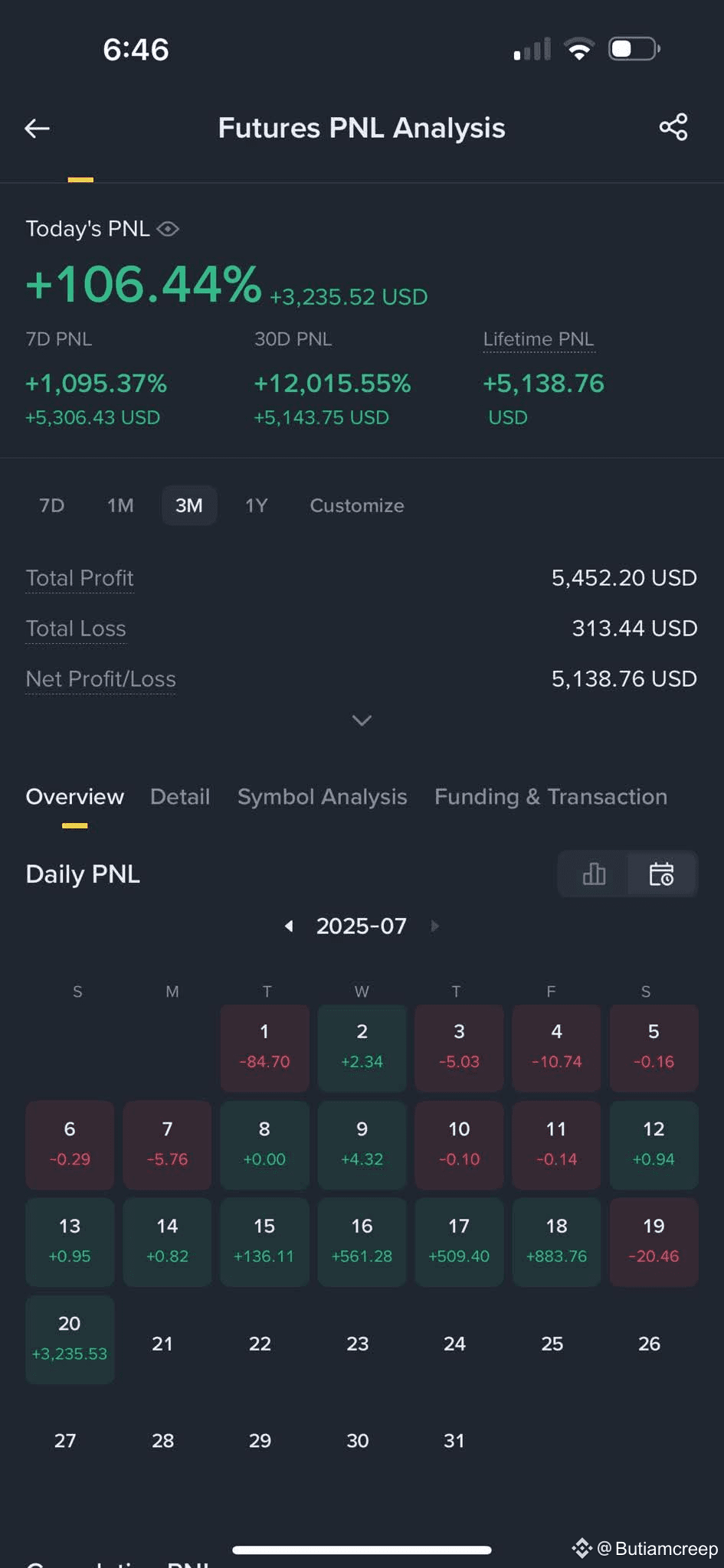
Task: Select the 3M time range
Action: (189, 505)
